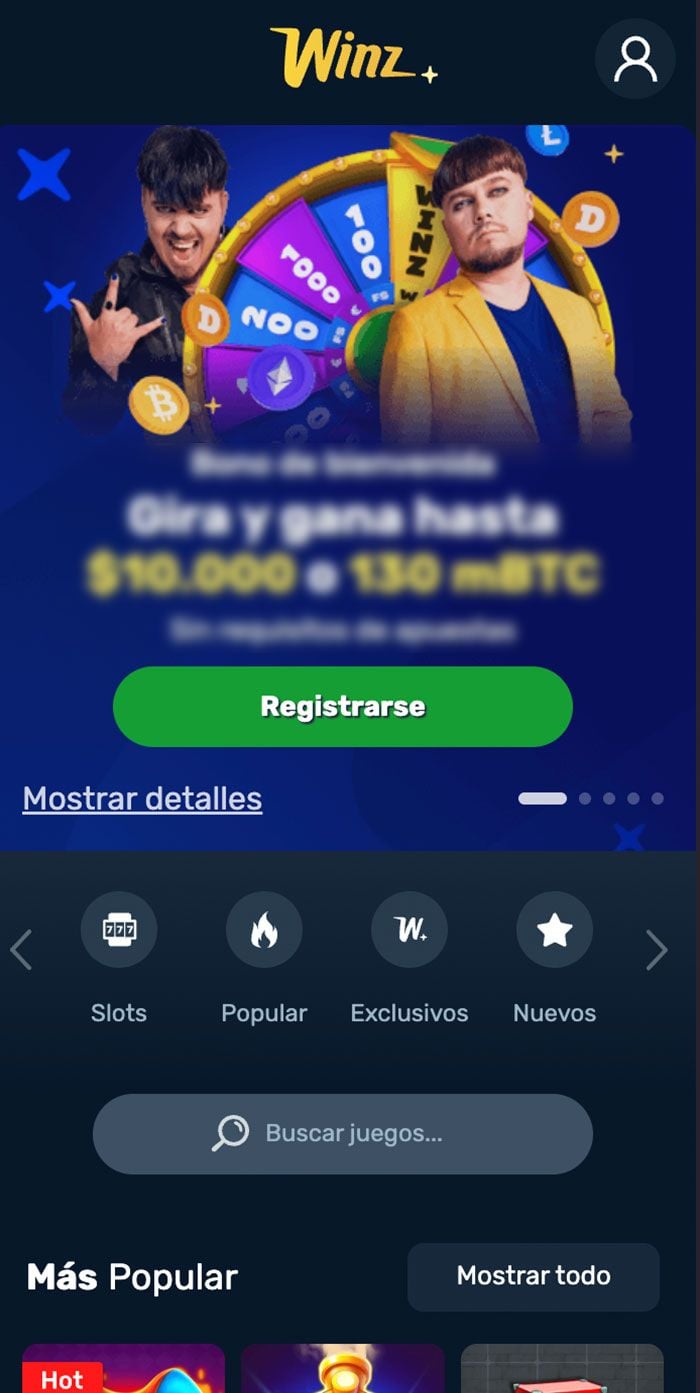Tap the right arrow of category carousel

pos(656,950)
